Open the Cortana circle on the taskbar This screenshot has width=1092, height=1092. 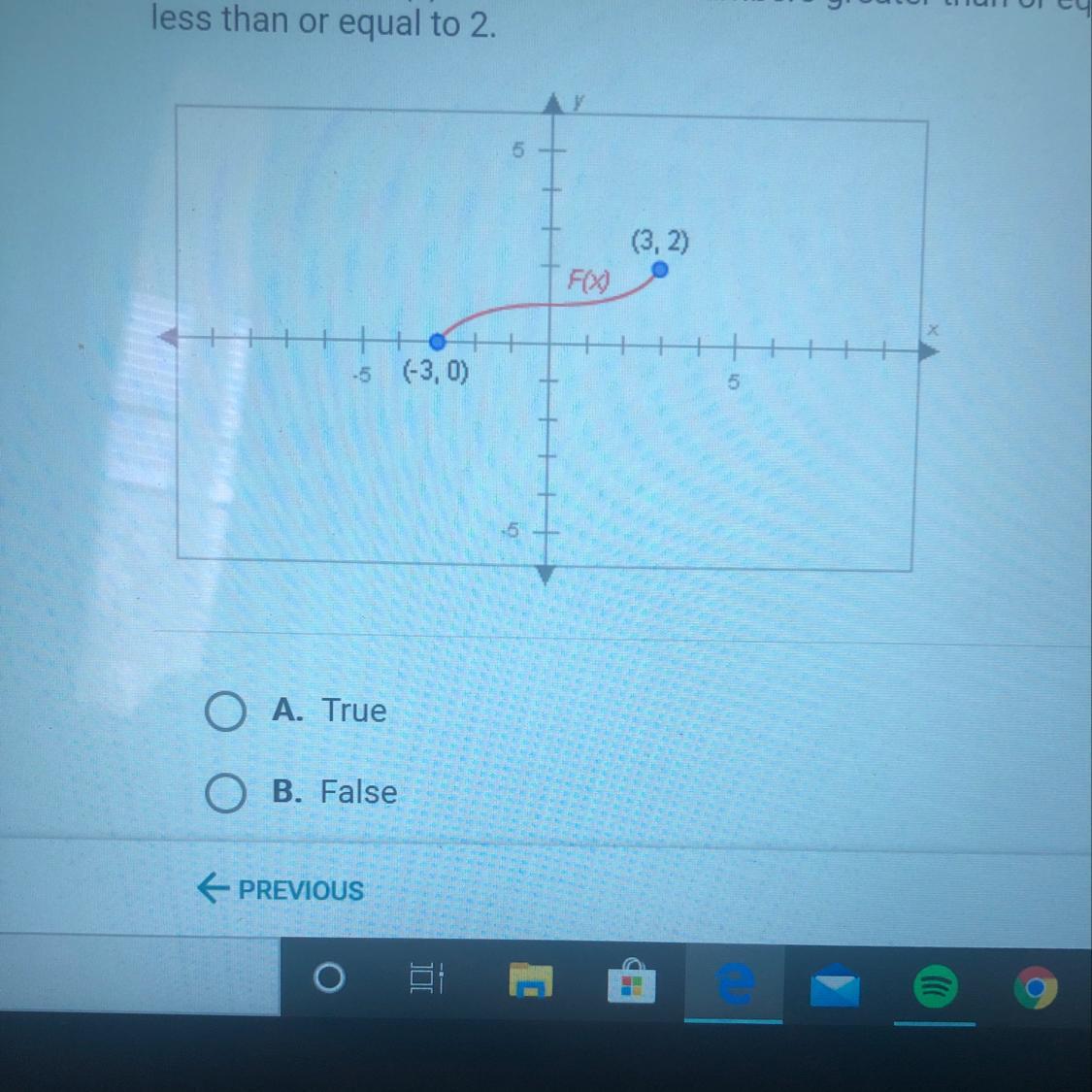pos(328,978)
